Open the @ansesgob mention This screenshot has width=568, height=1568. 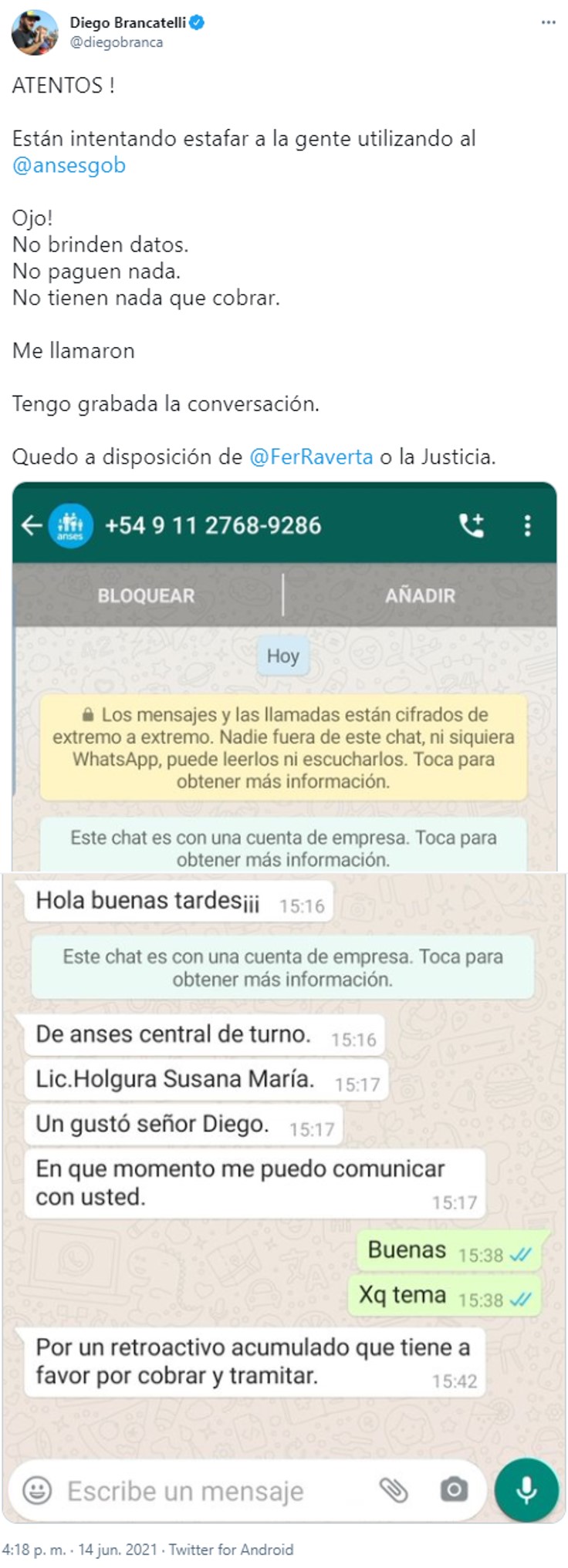69,165
